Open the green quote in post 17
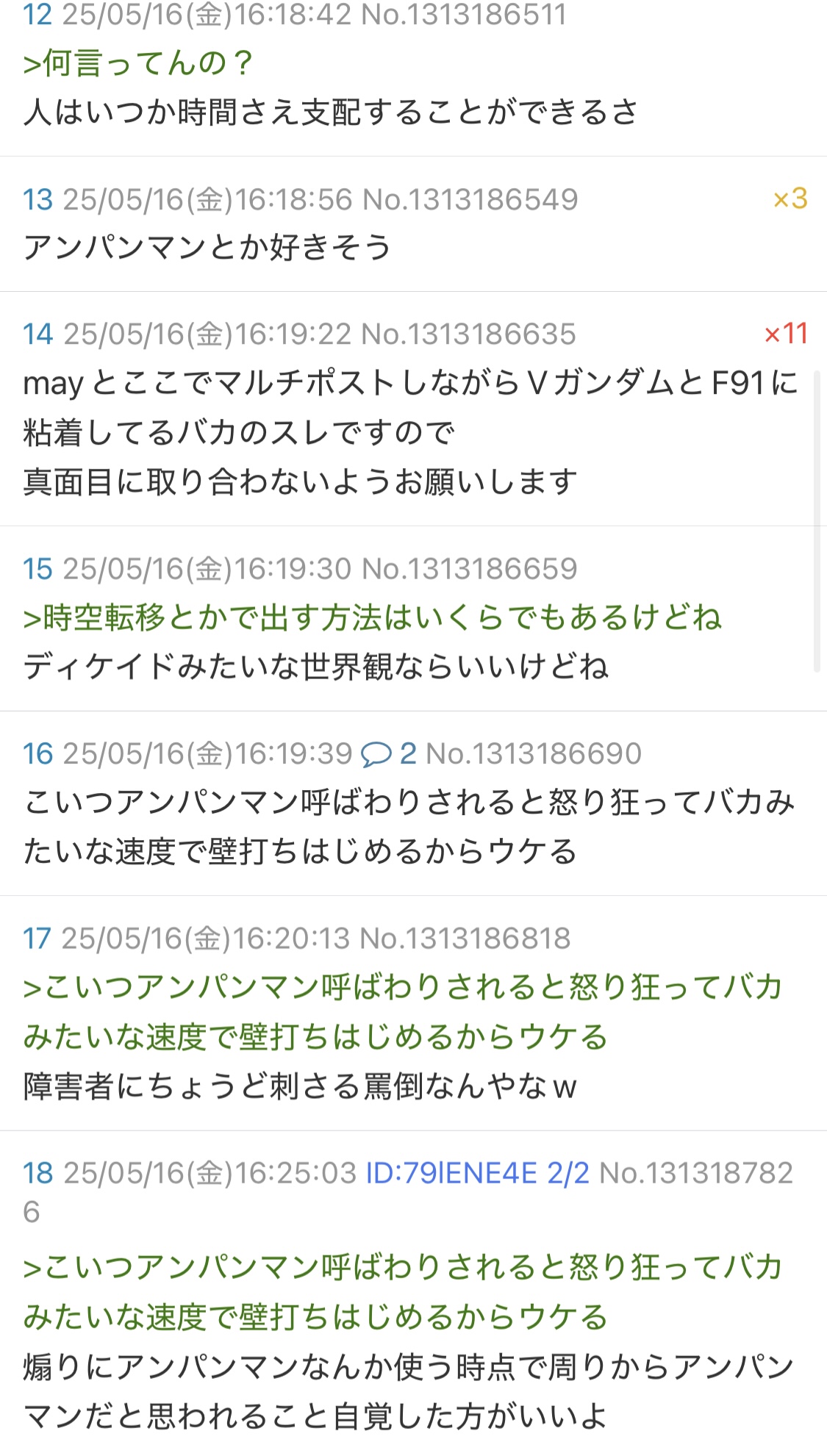 click(402, 1011)
